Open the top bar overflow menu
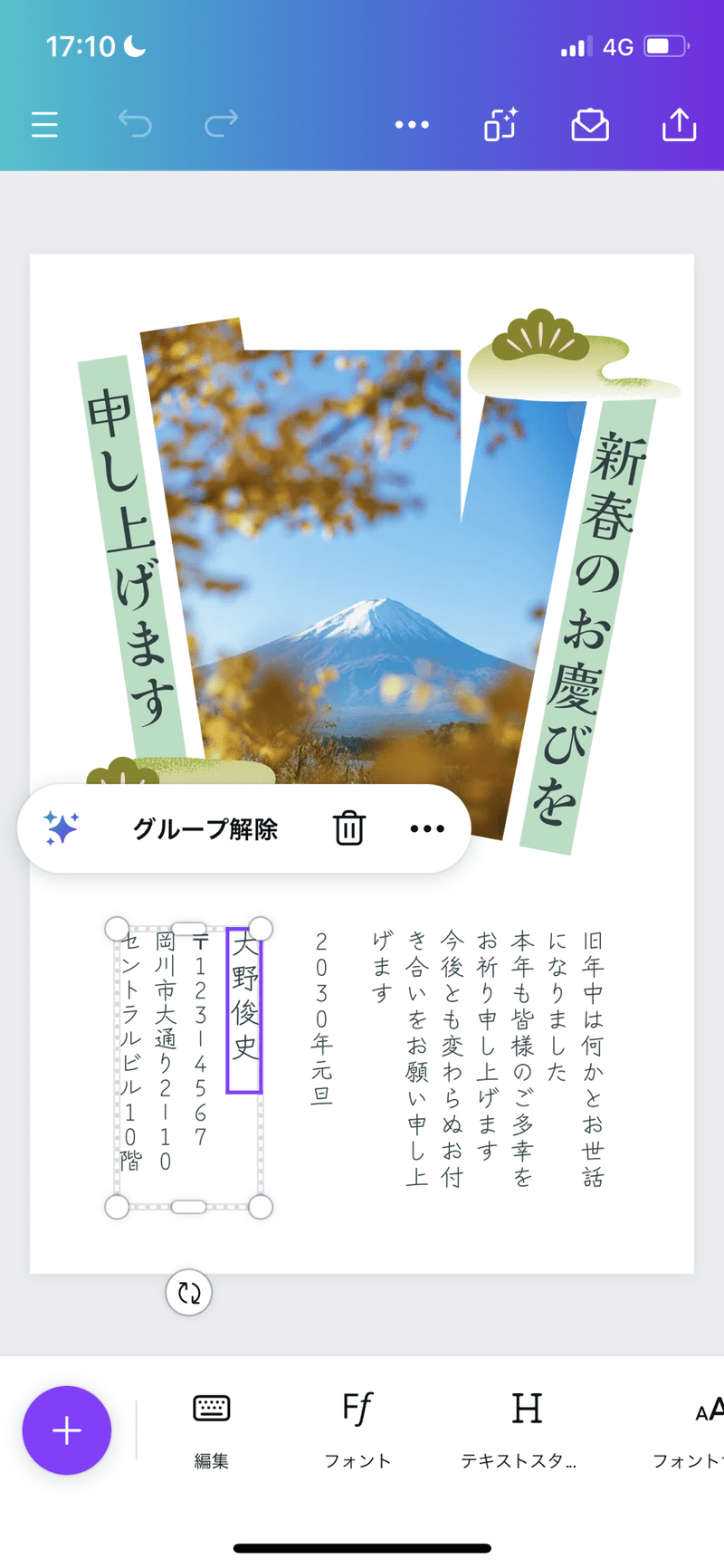Image resolution: width=724 pixels, height=1568 pixels. point(412,125)
